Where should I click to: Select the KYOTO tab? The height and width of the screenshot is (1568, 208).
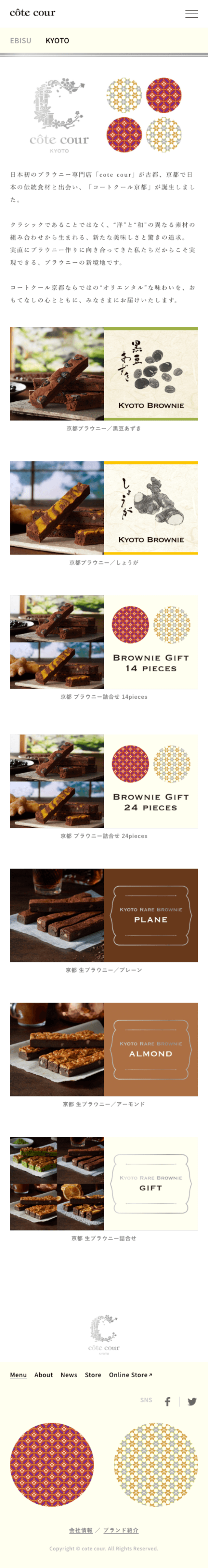[57, 41]
